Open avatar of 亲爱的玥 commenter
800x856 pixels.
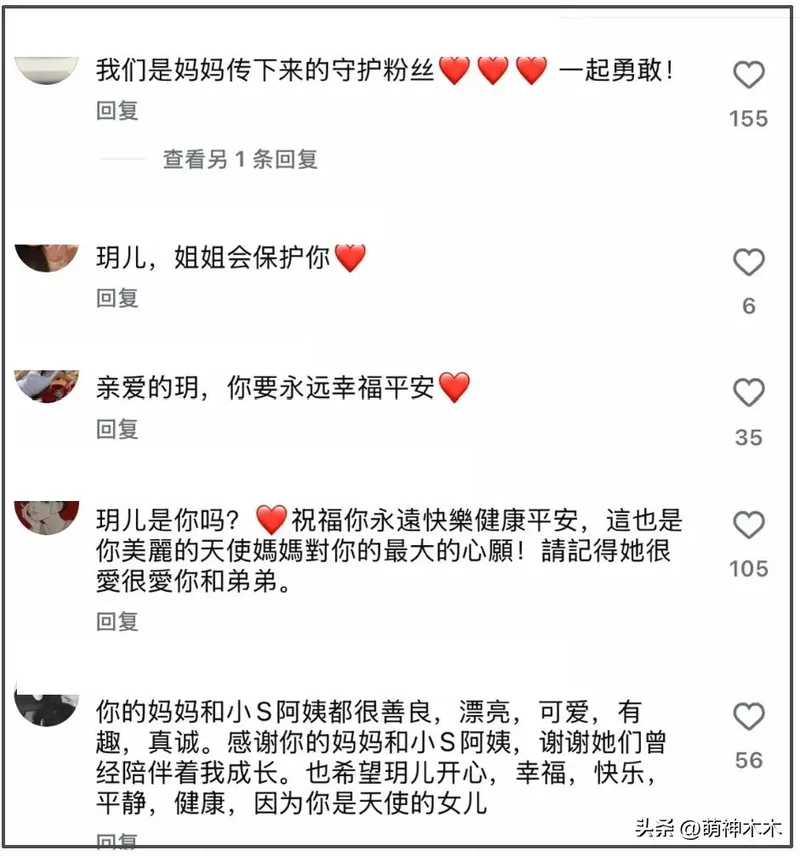[x=46, y=386]
